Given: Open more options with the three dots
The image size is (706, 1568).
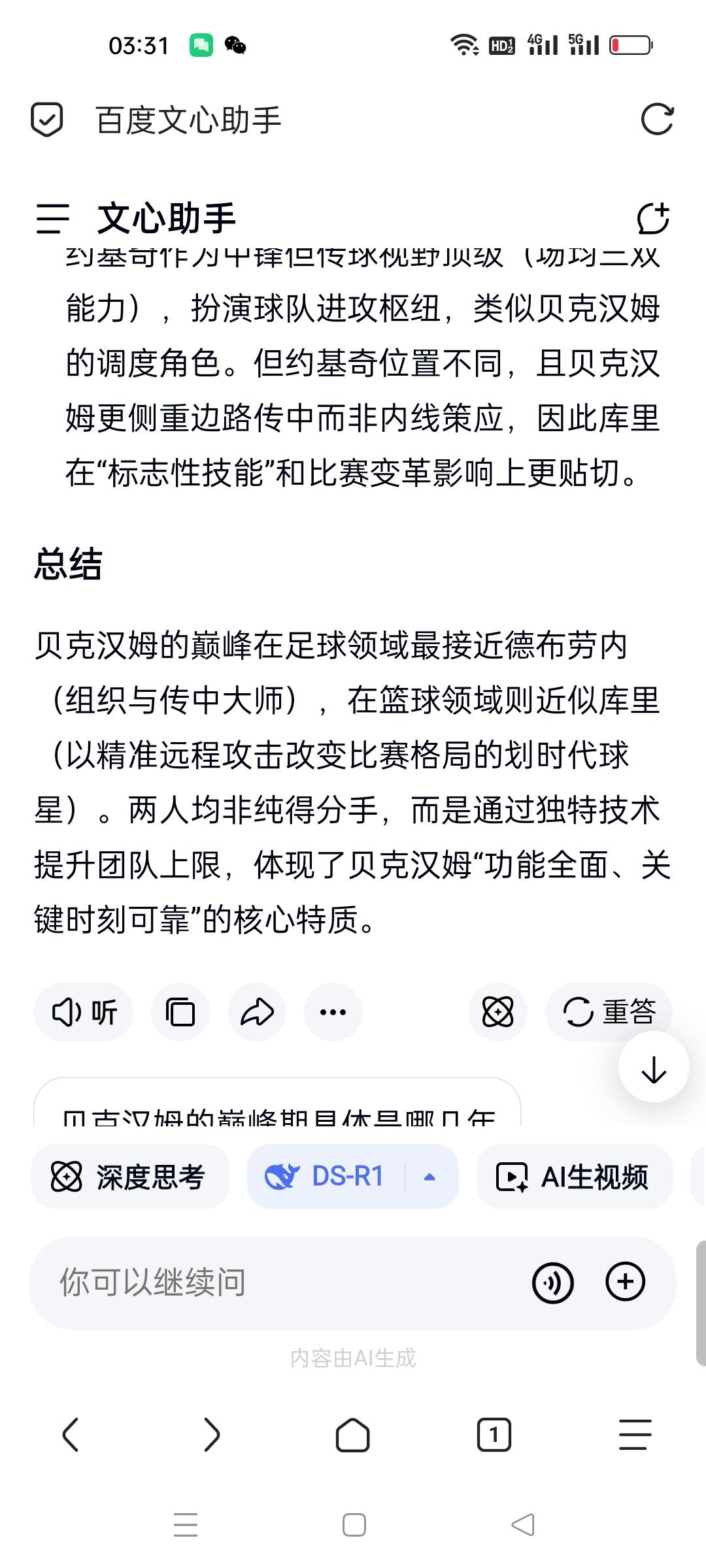Looking at the screenshot, I should pyautogui.click(x=333, y=1012).
